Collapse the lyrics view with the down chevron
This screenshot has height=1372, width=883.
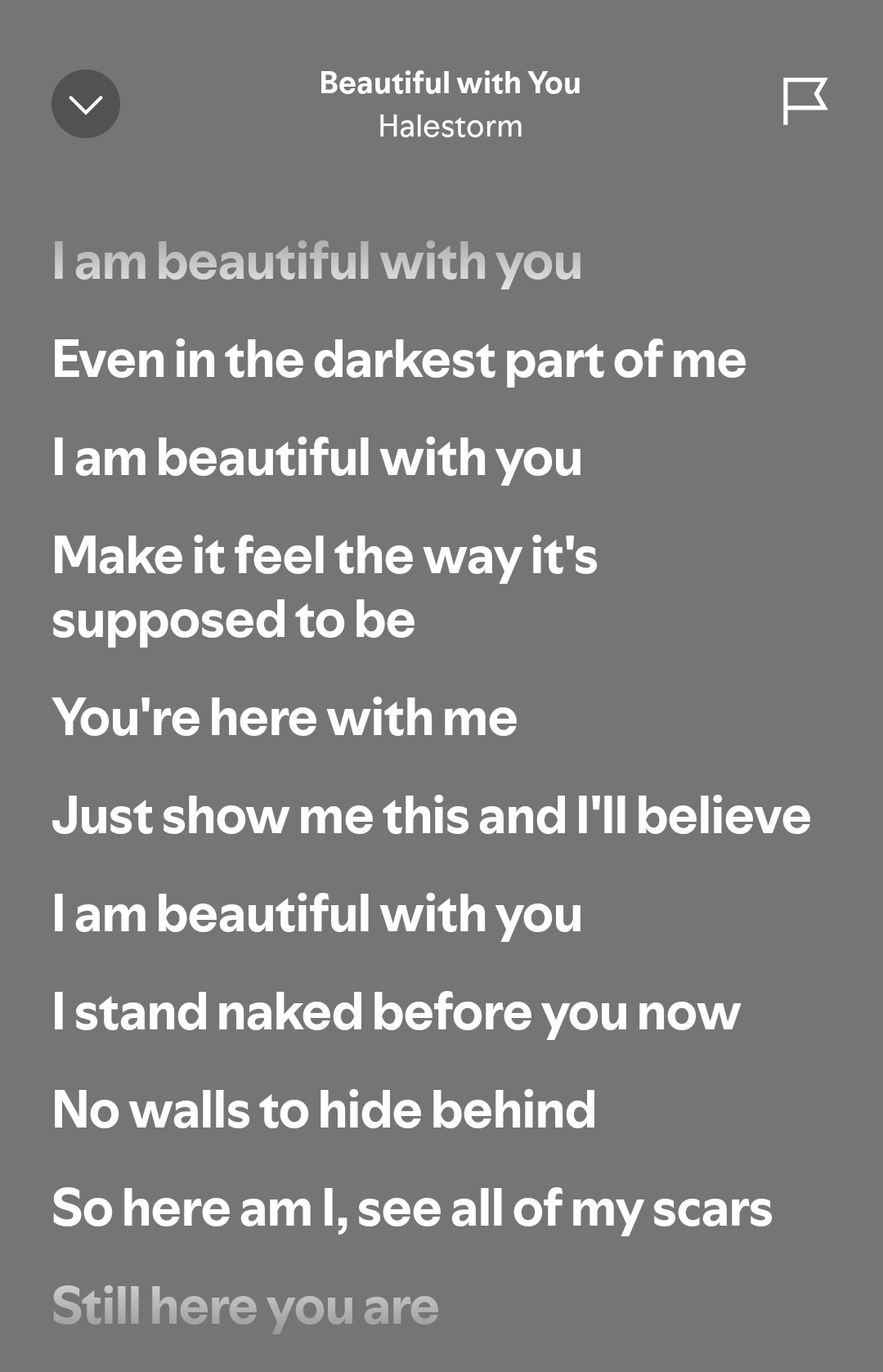click(x=86, y=104)
